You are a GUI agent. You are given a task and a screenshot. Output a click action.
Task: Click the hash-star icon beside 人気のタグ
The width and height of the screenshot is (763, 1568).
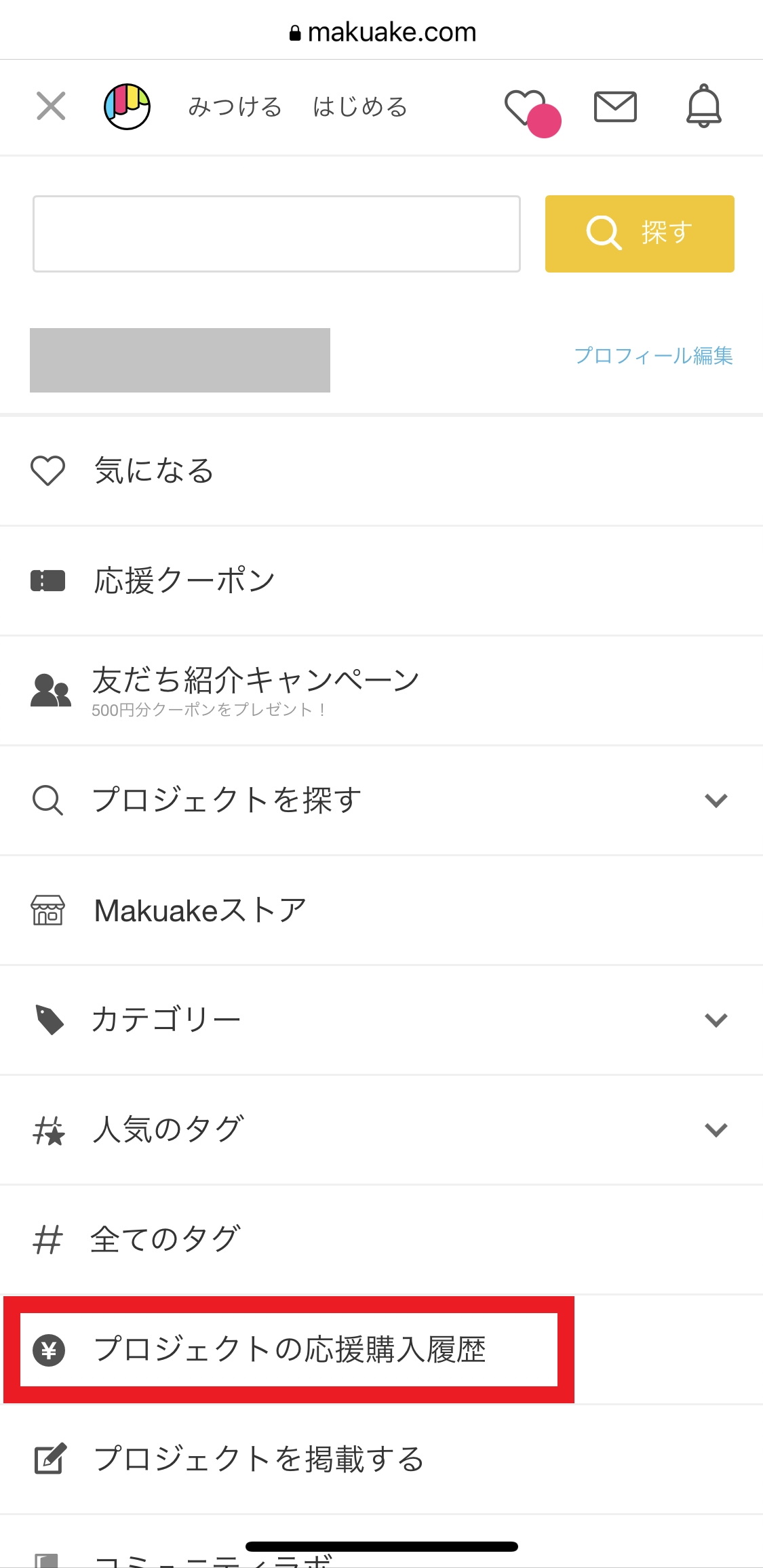[x=48, y=1129]
